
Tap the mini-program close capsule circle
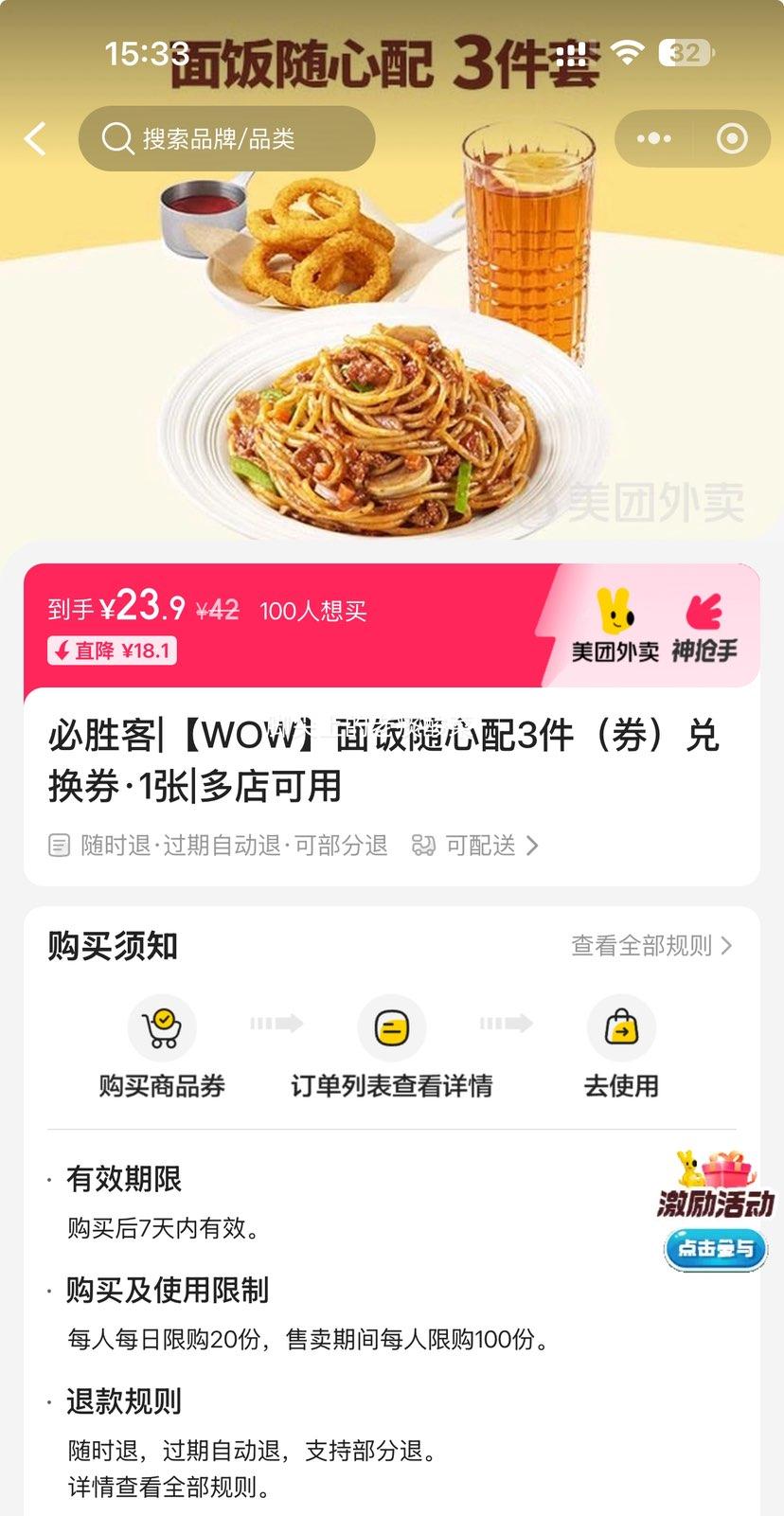coord(731,138)
